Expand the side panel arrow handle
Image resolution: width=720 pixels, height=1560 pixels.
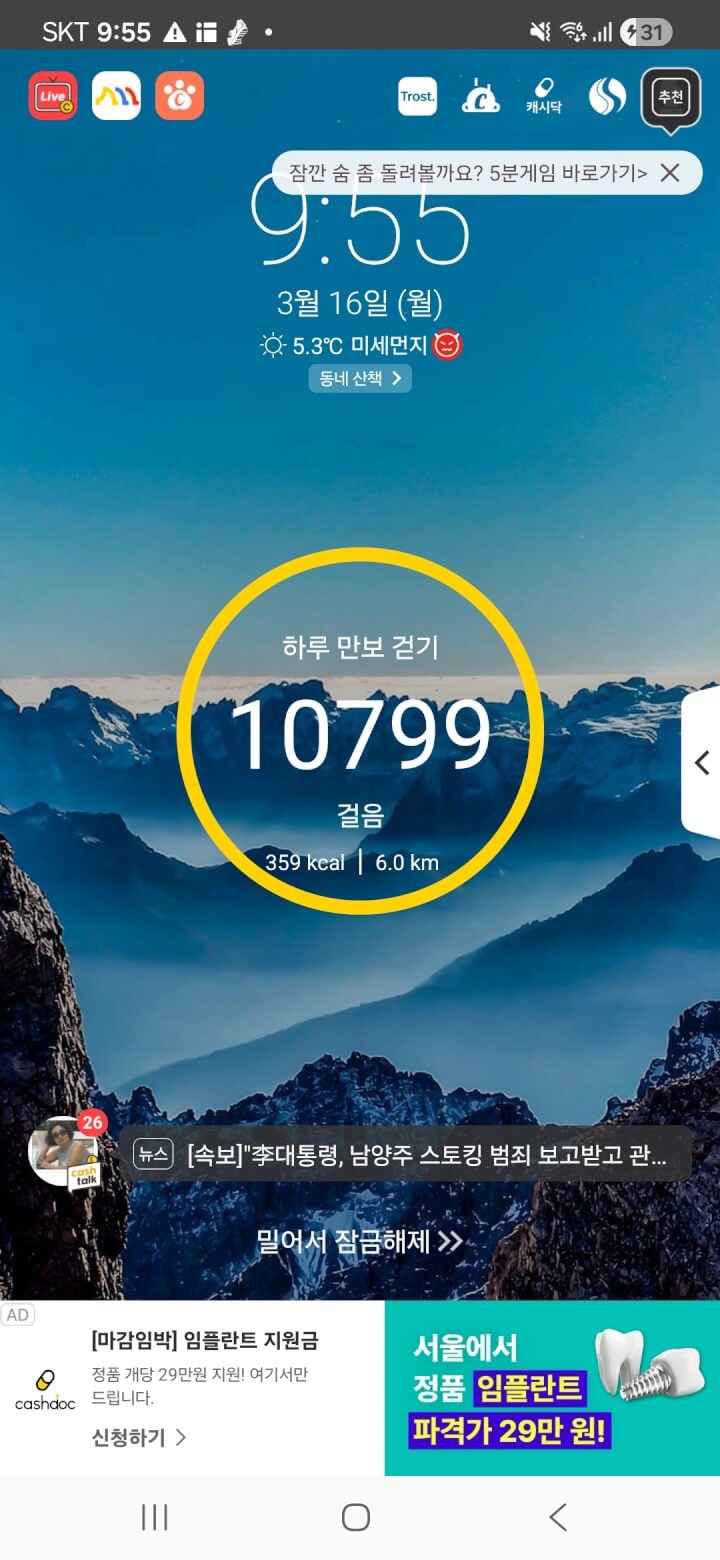(702, 762)
